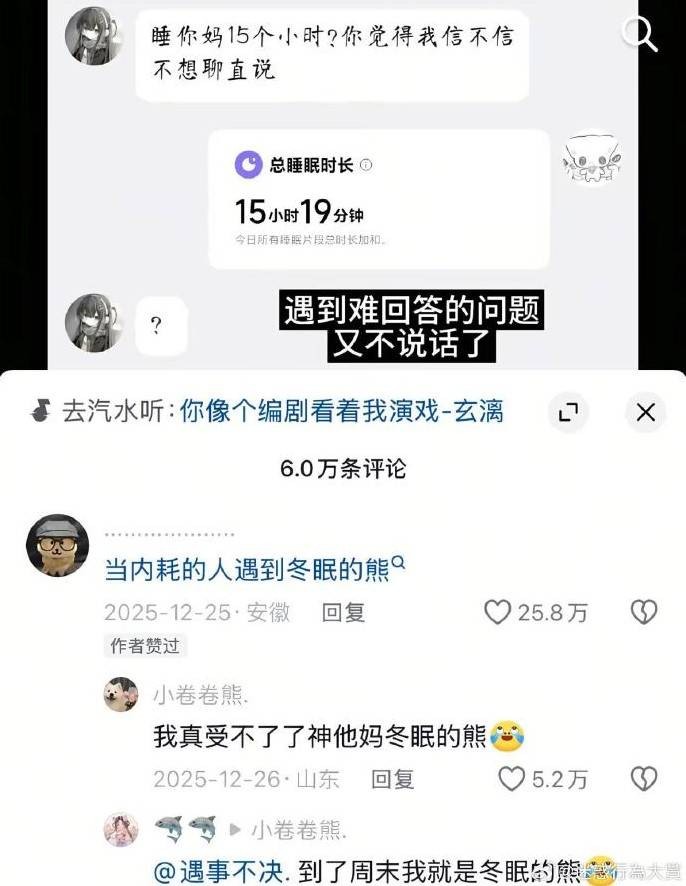686x886 pixels.
Task: Like the comment with 25.8万 likes
Action: (498, 612)
